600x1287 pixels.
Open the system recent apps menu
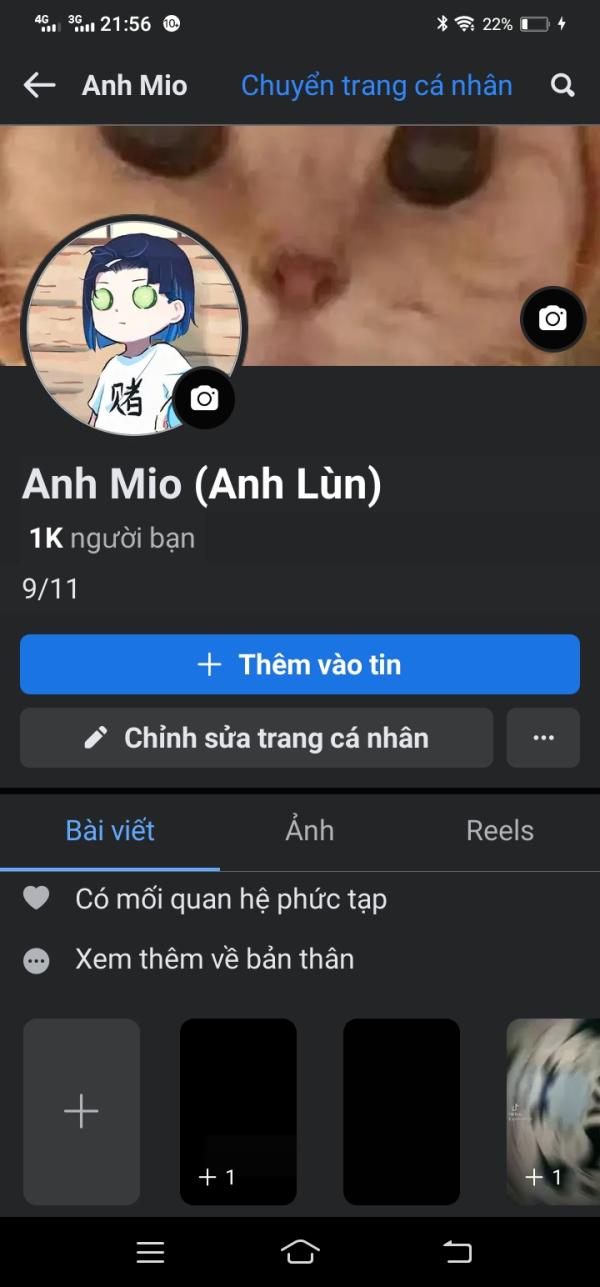click(150, 1252)
